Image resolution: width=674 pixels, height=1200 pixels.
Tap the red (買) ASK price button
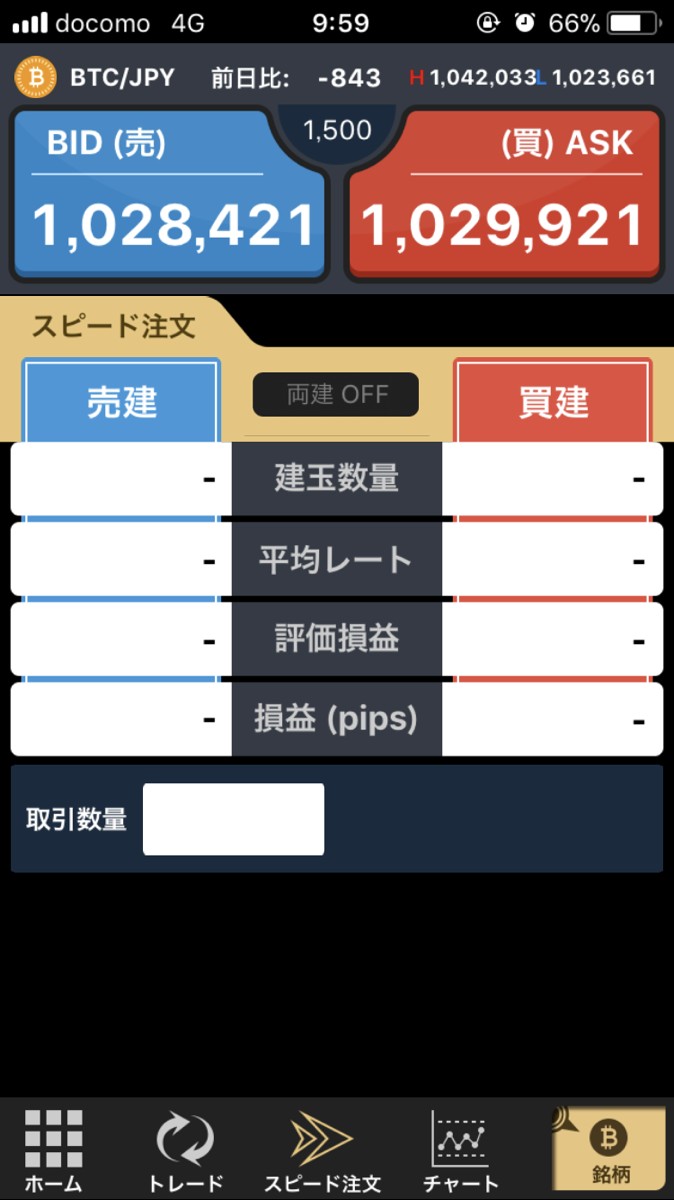click(x=504, y=195)
